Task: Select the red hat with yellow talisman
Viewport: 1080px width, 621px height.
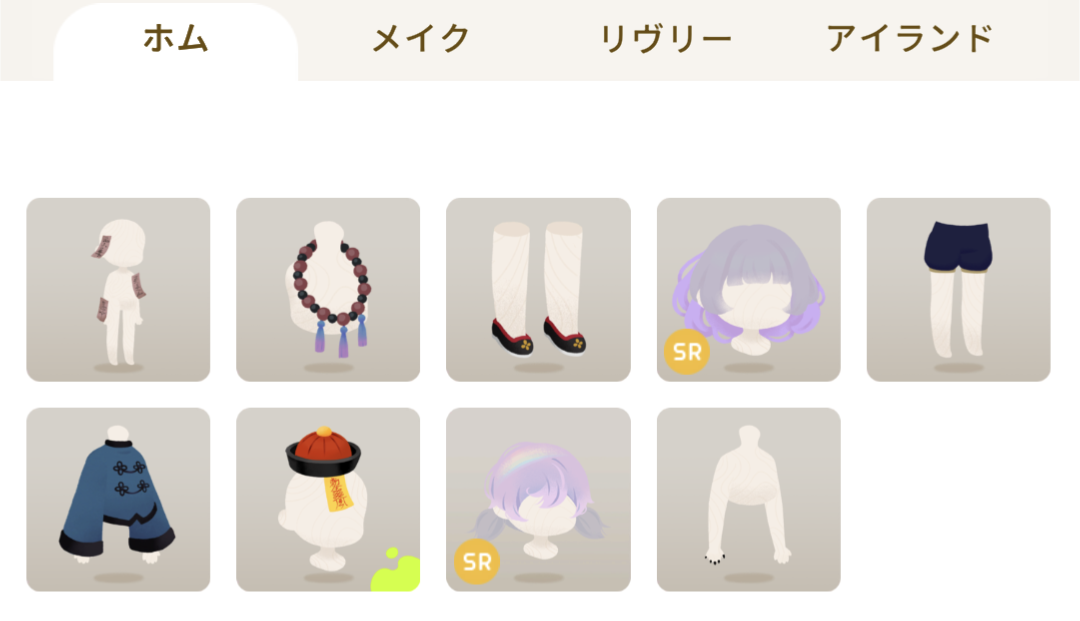Action: pyautogui.click(x=328, y=499)
